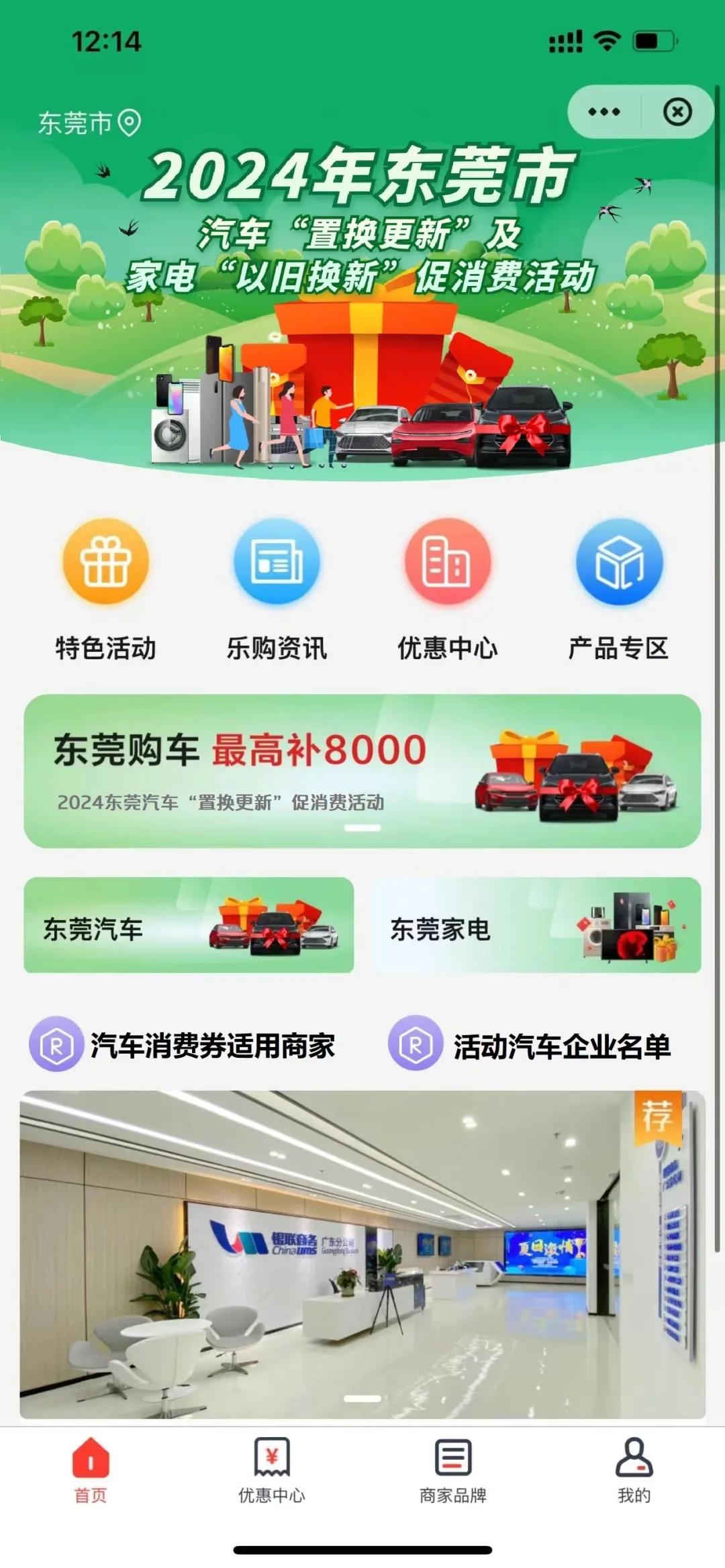The height and width of the screenshot is (1568, 725).
Task: Close the mini program
Action: coord(677,111)
